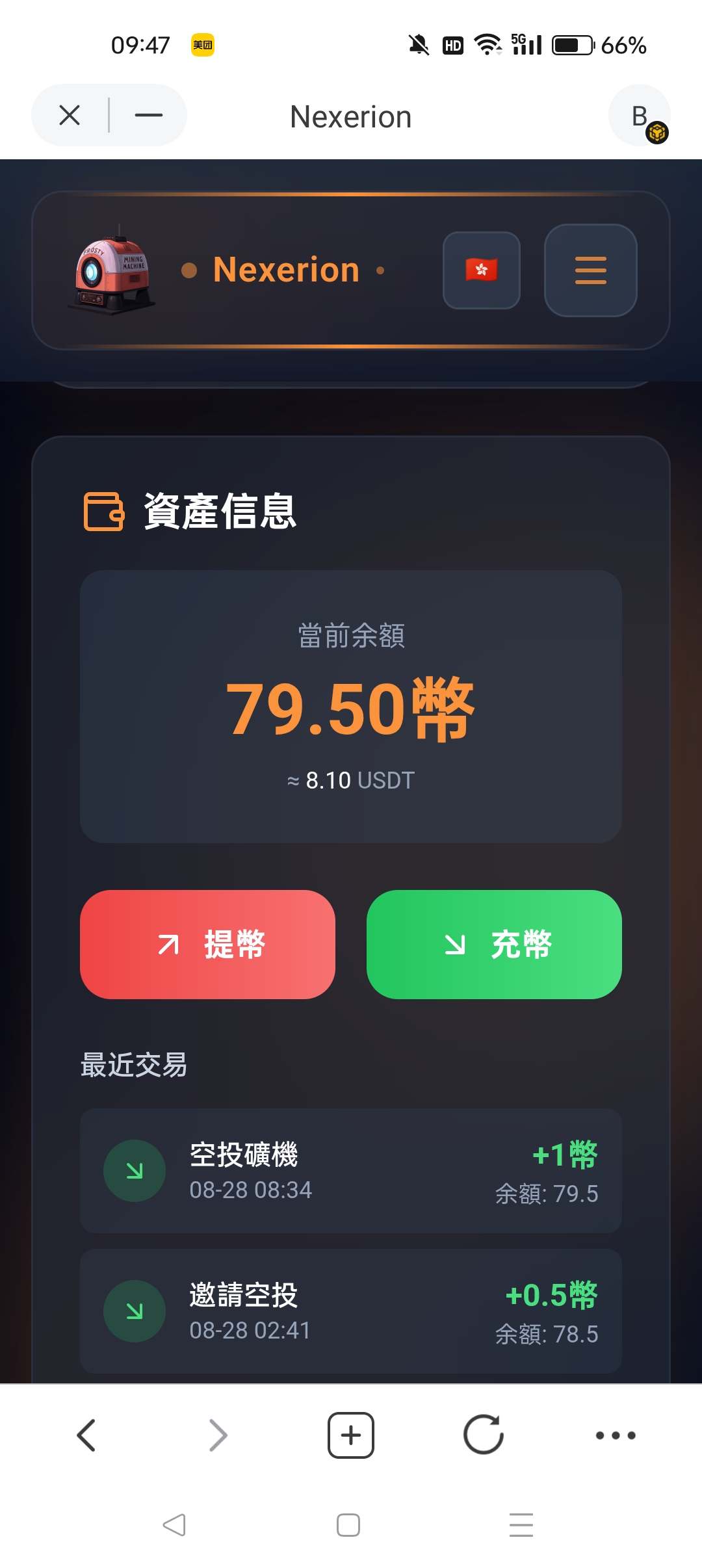Close the Nexerion mini app
Image resolution: width=702 pixels, height=1568 pixels.
70,116
